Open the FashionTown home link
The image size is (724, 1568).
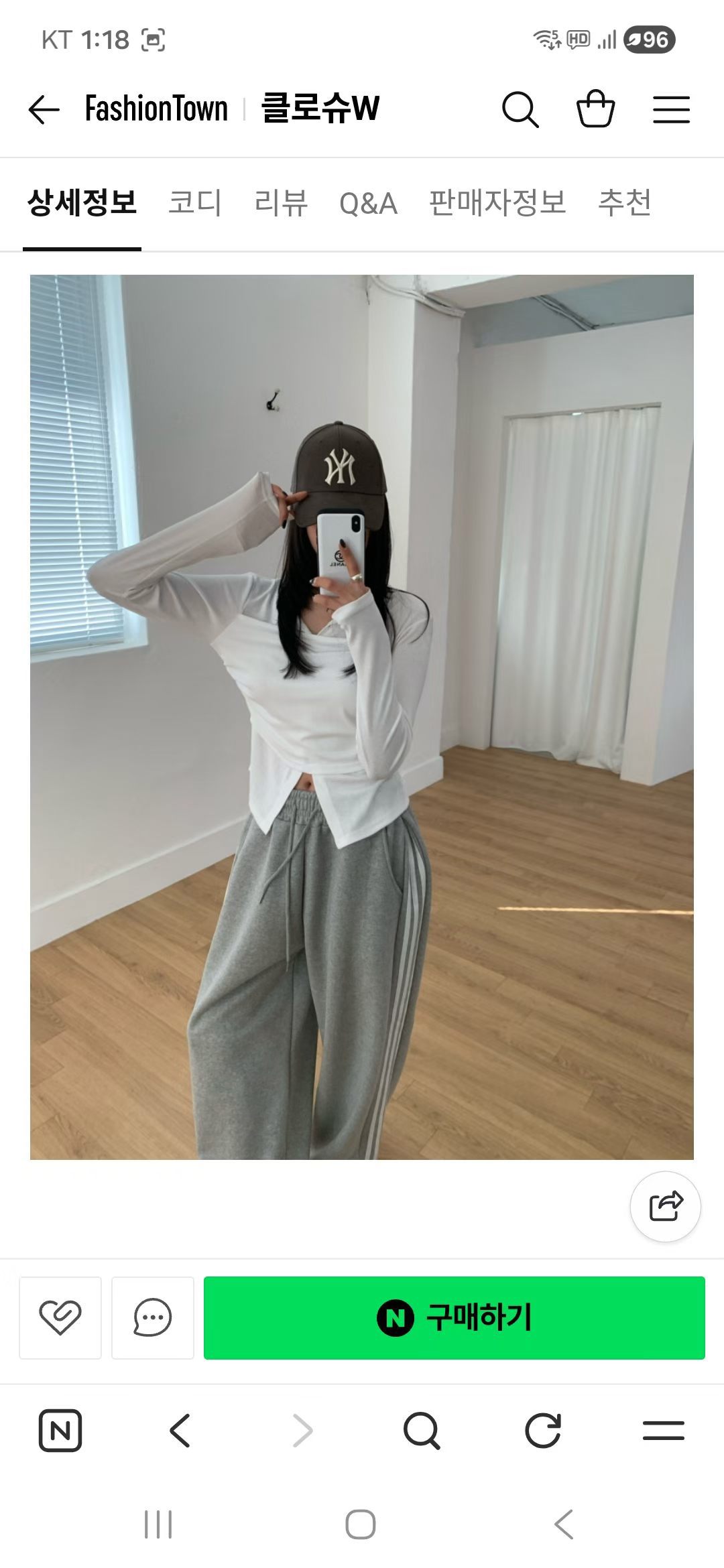(156, 109)
